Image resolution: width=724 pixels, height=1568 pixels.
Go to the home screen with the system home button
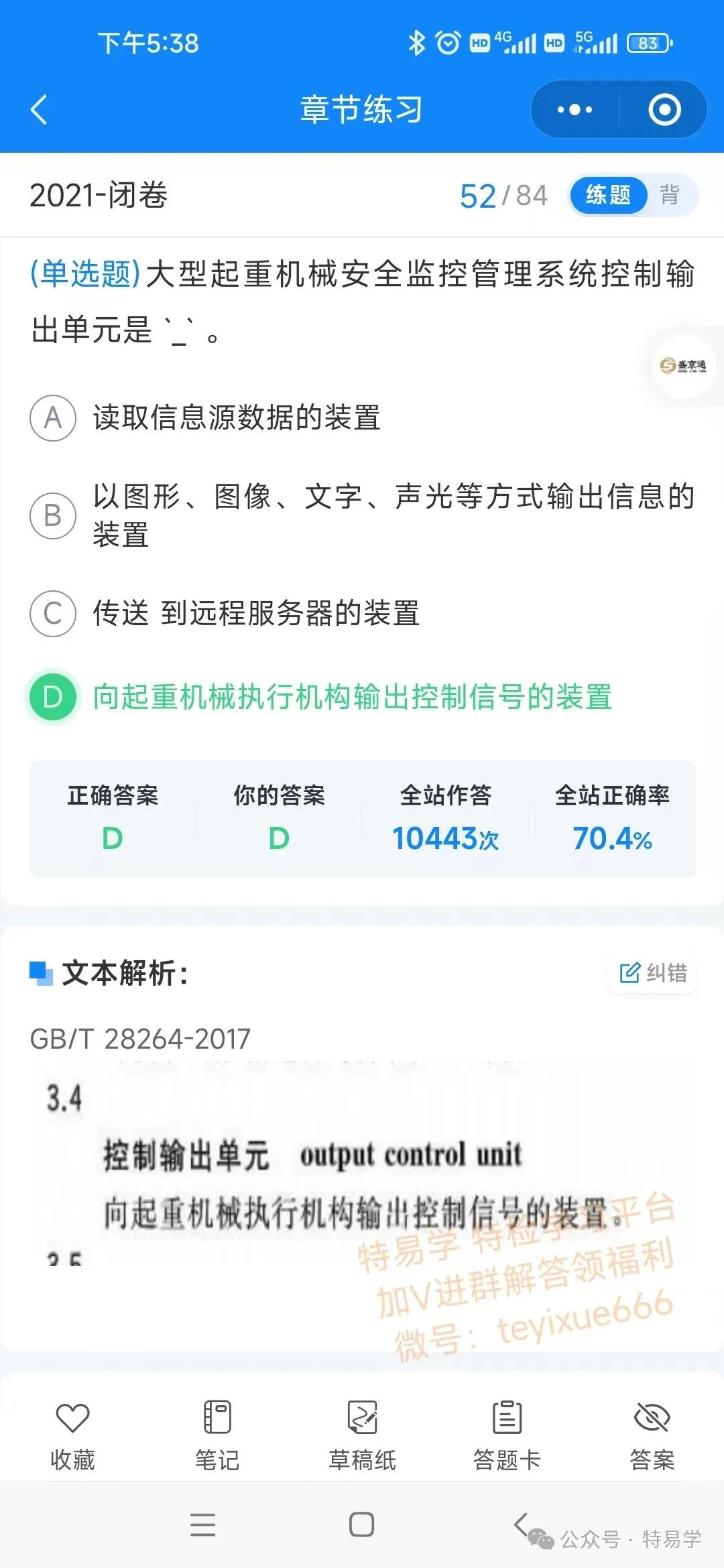coord(361,1524)
